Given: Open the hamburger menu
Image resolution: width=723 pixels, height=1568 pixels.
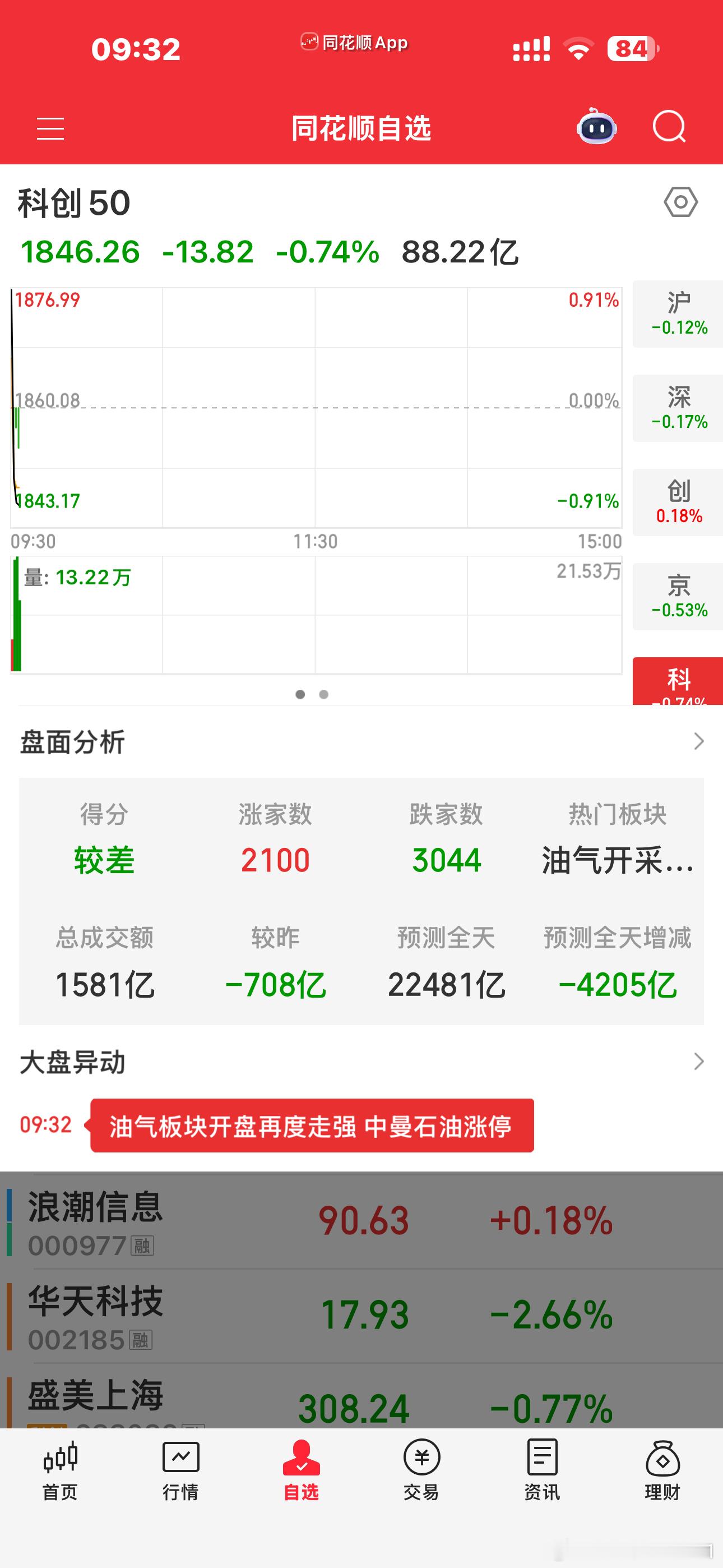Looking at the screenshot, I should pyautogui.click(x=50, y=128).
